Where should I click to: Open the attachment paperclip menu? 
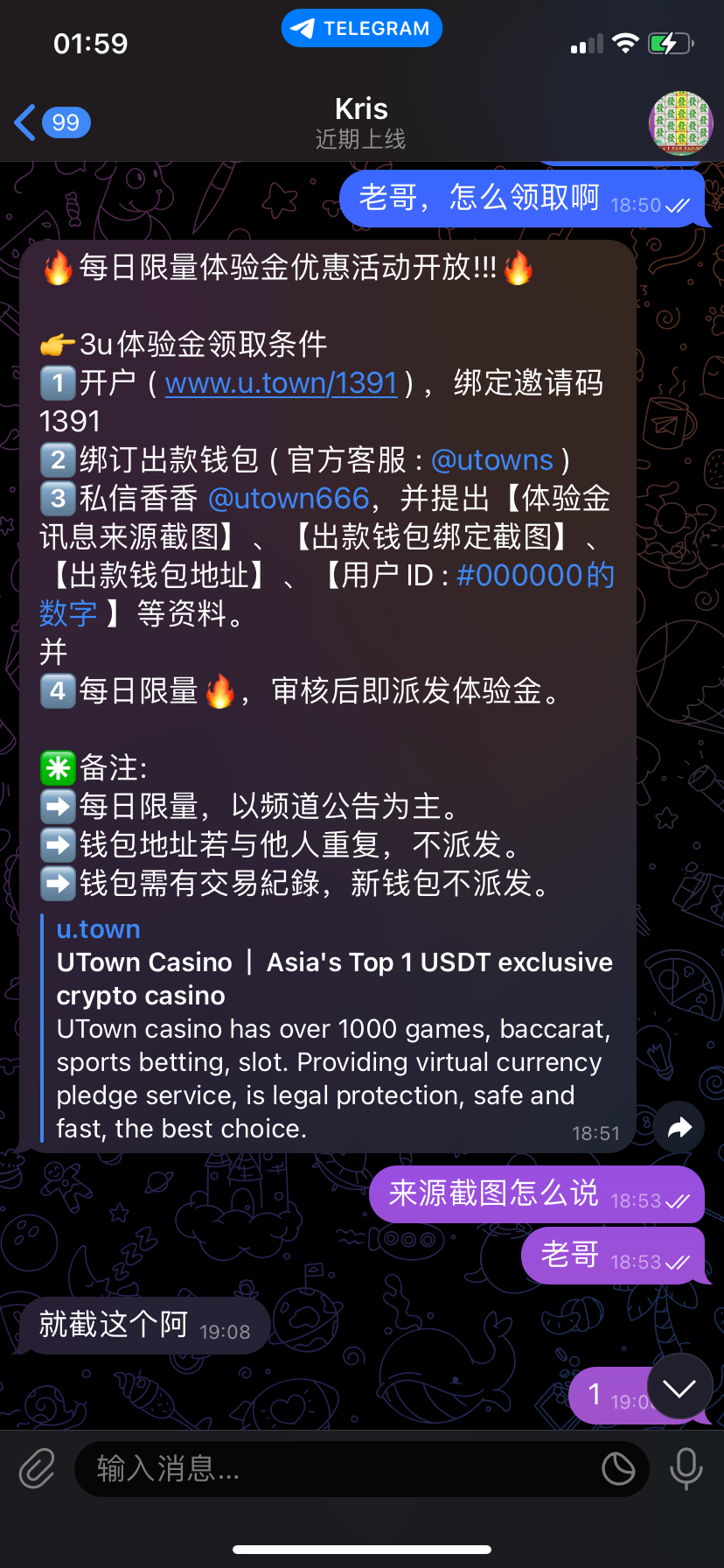pyautogui.click(x=37, y=1468)
